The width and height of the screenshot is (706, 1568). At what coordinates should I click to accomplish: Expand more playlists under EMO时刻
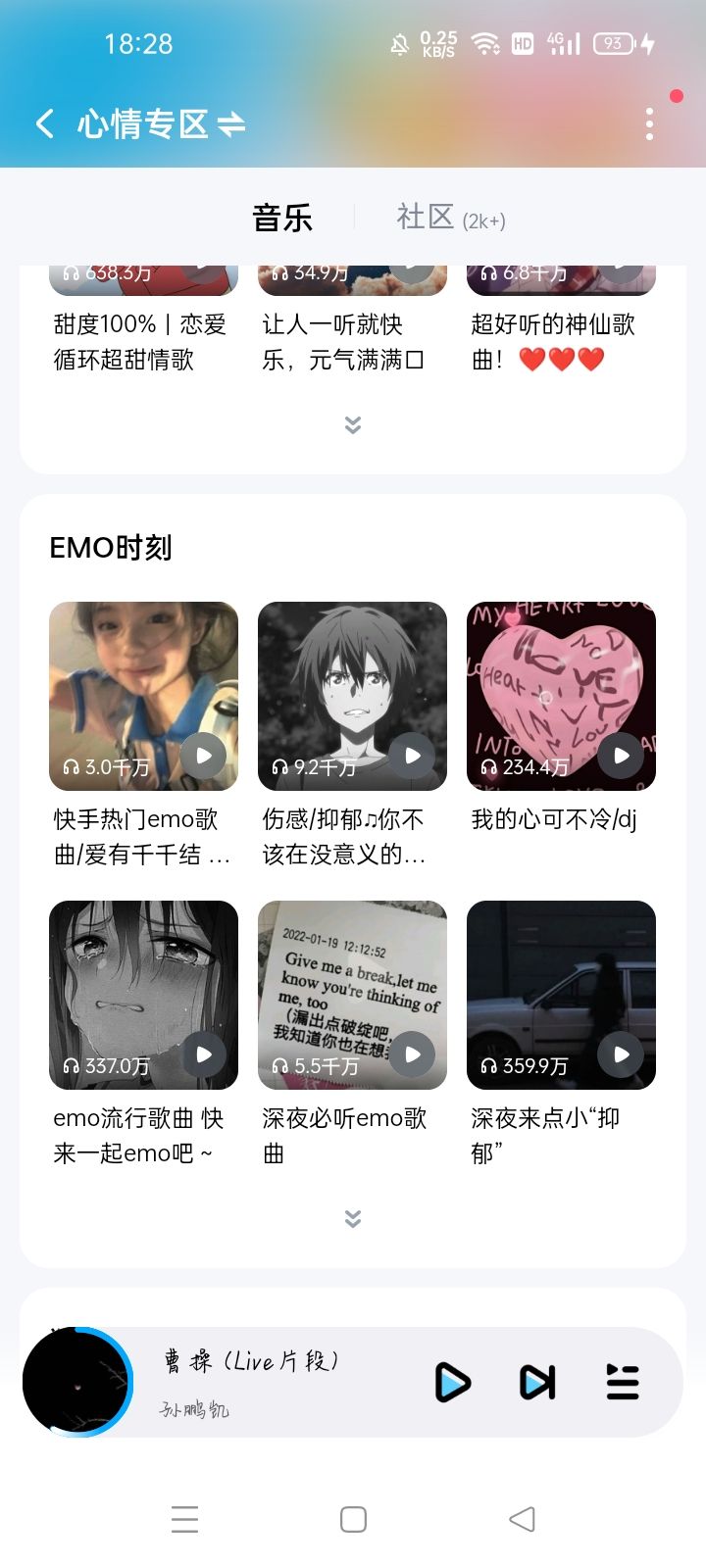[x=353, y=1218]
